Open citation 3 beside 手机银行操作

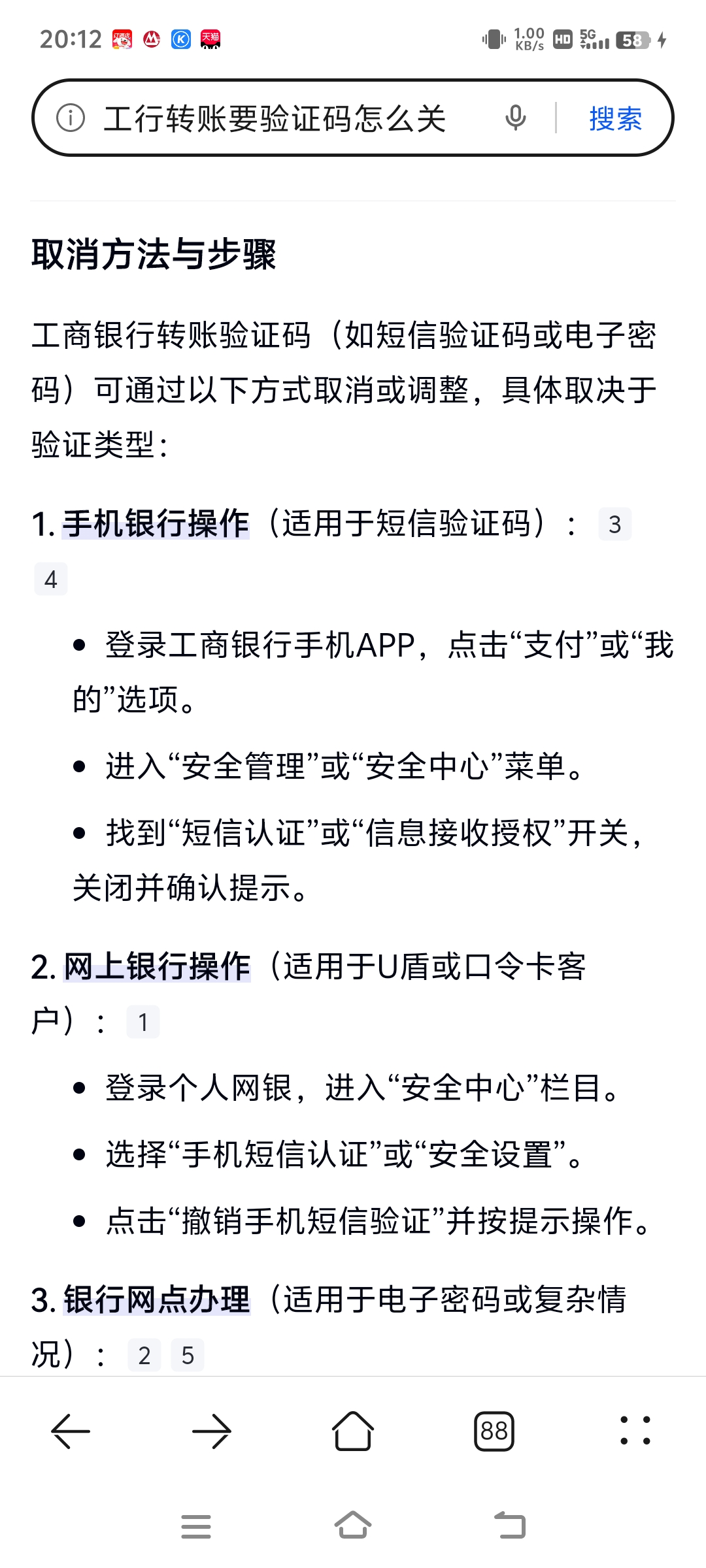(x=614, y=525)
